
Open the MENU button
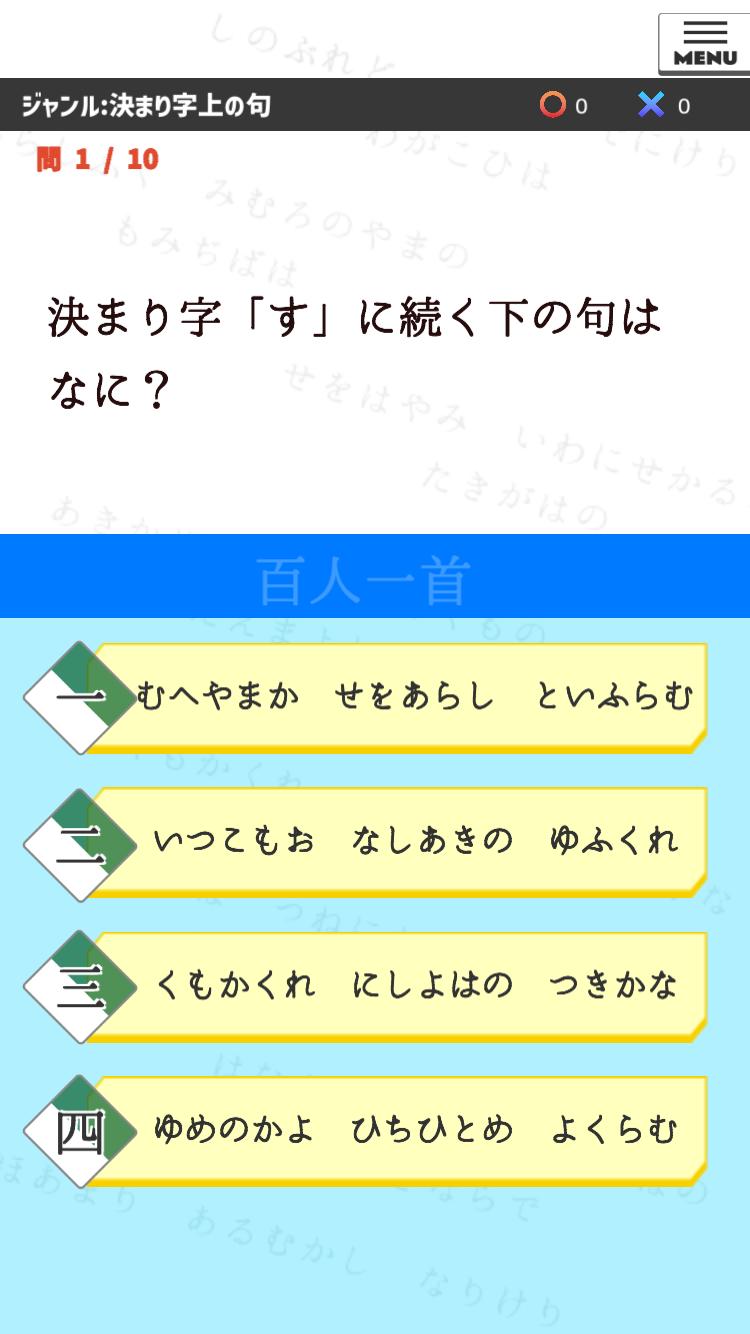pyautogui.click(x=704, y=44)
